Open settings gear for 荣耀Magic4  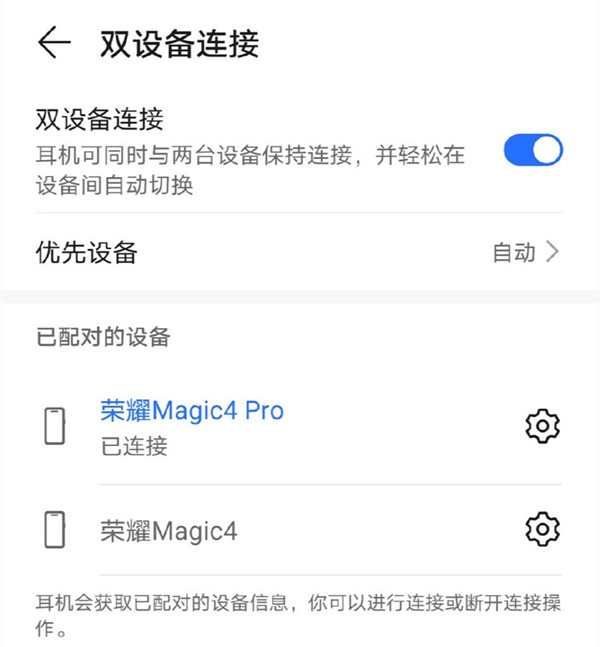pyautogui.click(x=542, y=528)
